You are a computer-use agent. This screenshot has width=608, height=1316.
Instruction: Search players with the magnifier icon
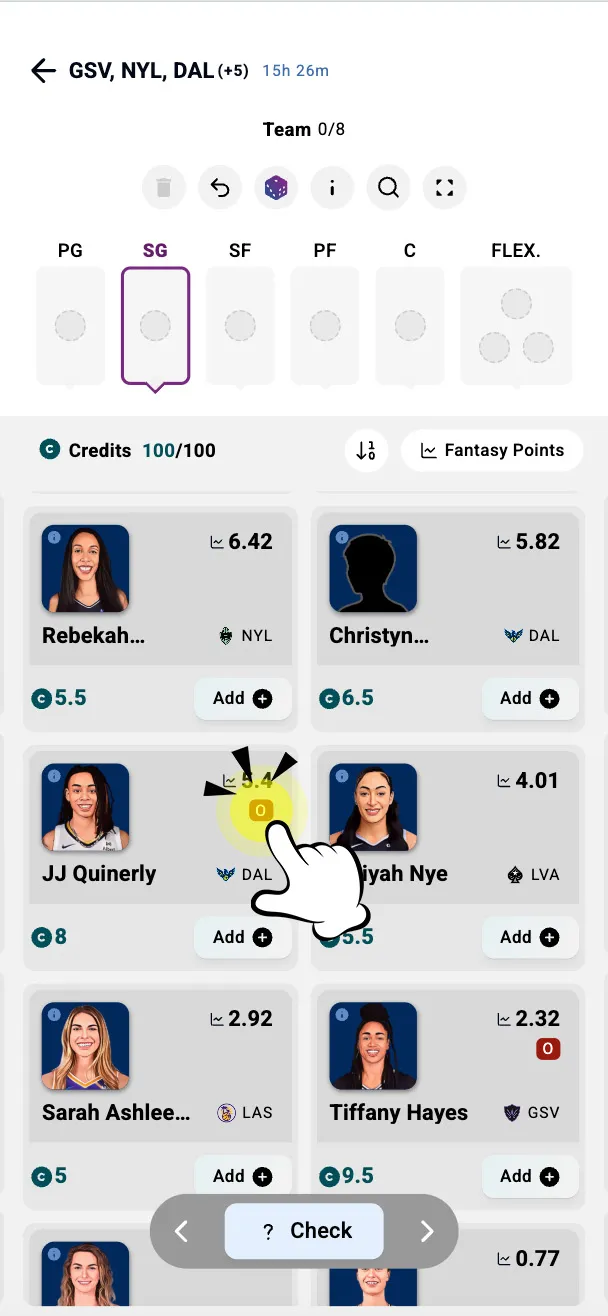pyautogui.click(x=388, y=188)
